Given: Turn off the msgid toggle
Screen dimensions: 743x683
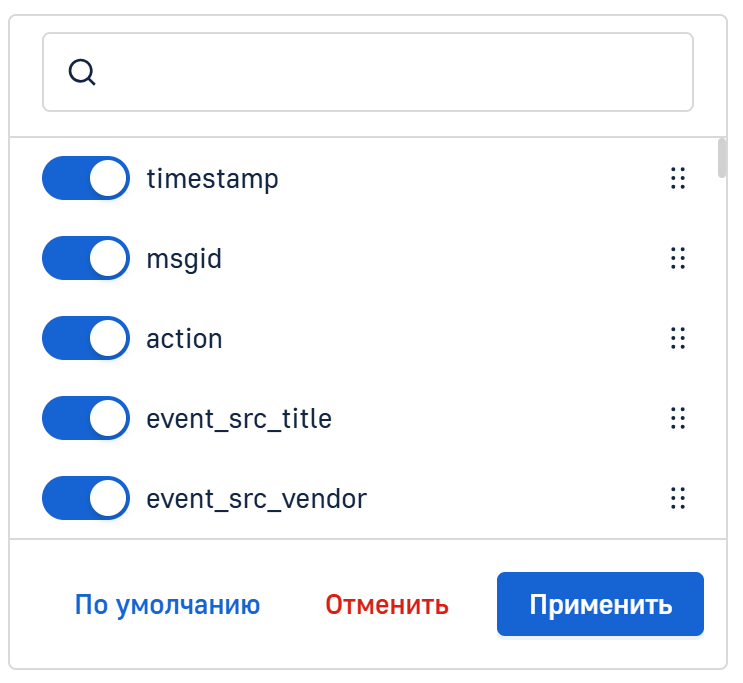Looking at the screenshot, I should (x=86, y=259).
